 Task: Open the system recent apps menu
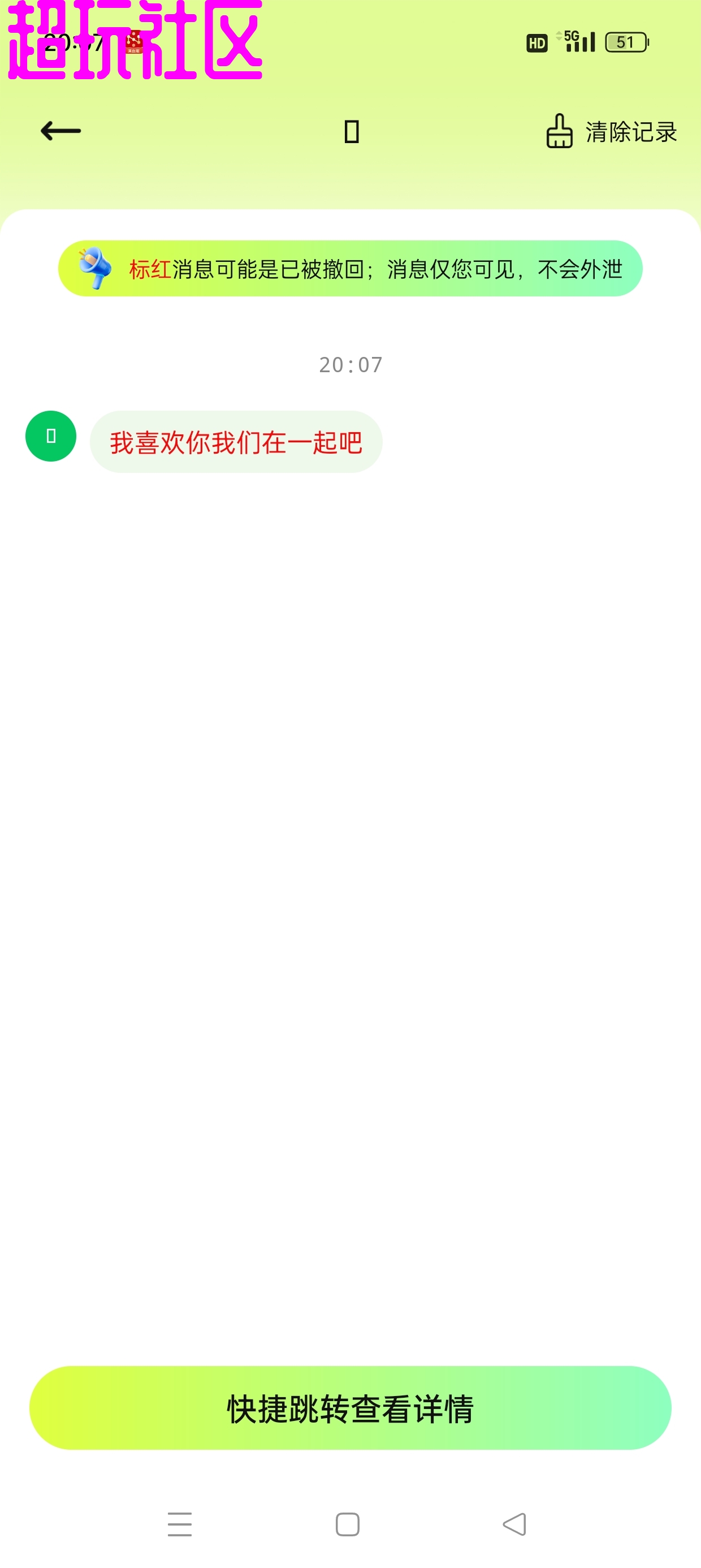(180, 1524)
